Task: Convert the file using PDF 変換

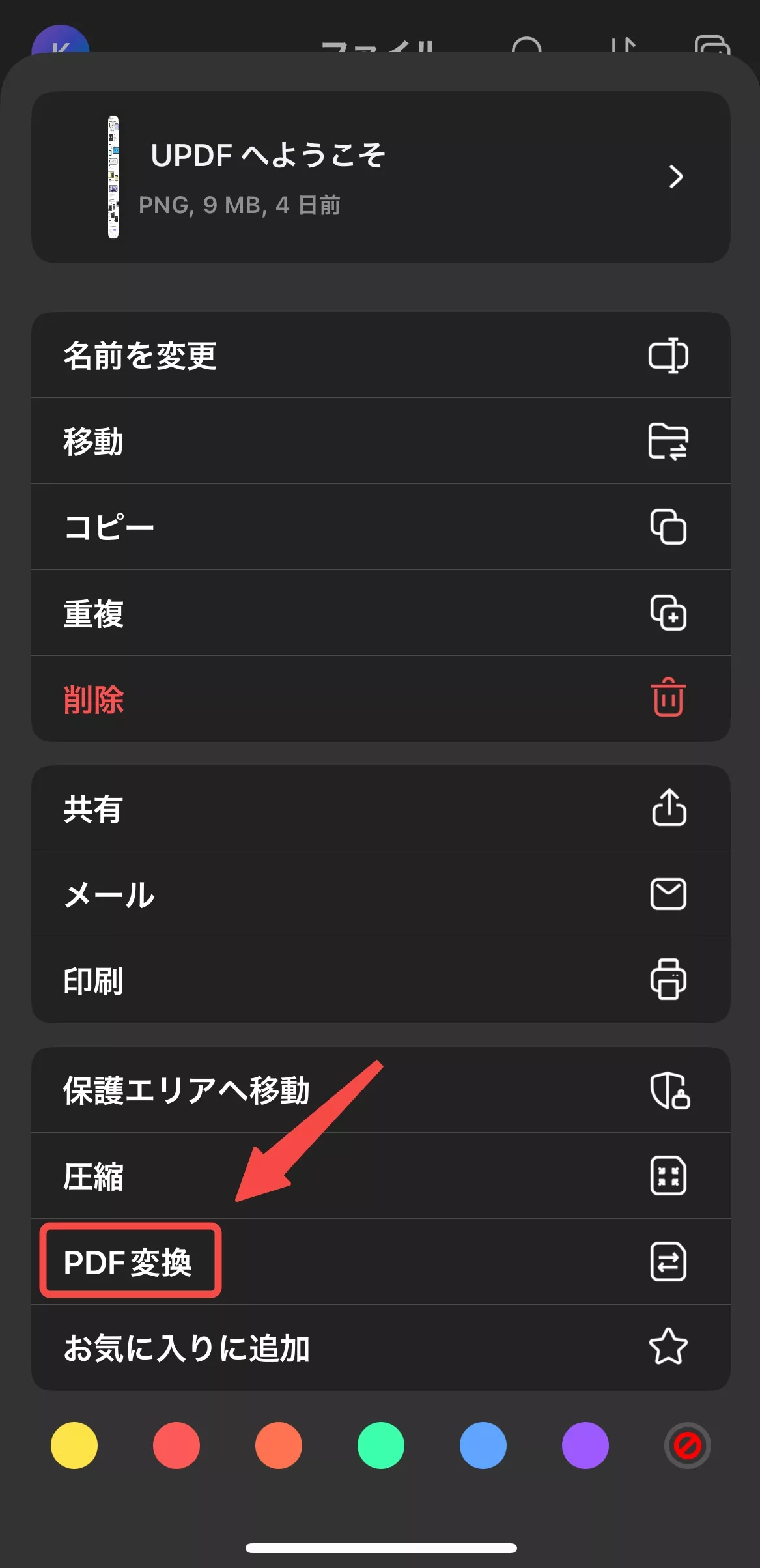Action: tap(380, 1262)
